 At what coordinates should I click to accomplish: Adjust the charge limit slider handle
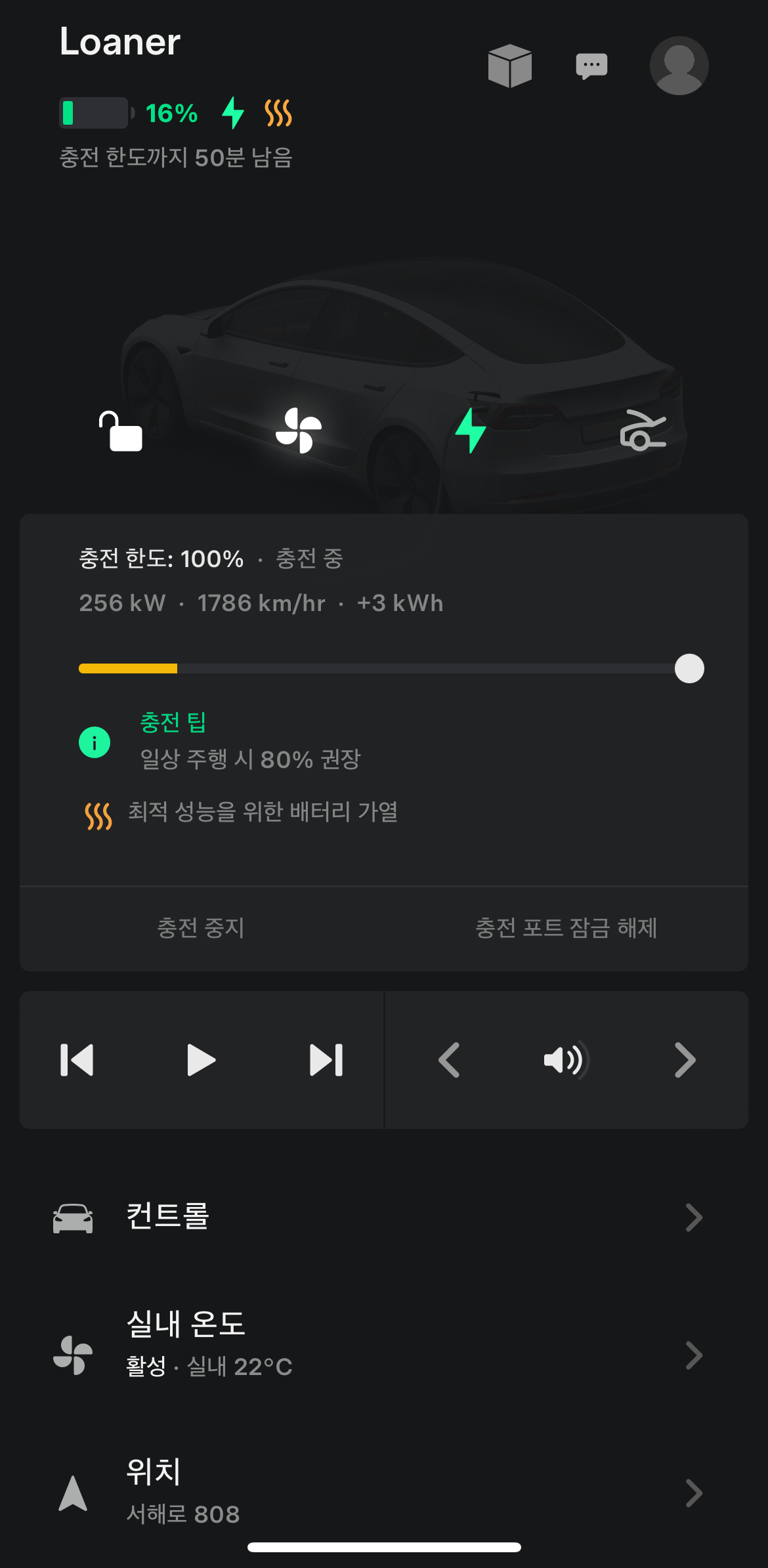(x=689, y=668)
